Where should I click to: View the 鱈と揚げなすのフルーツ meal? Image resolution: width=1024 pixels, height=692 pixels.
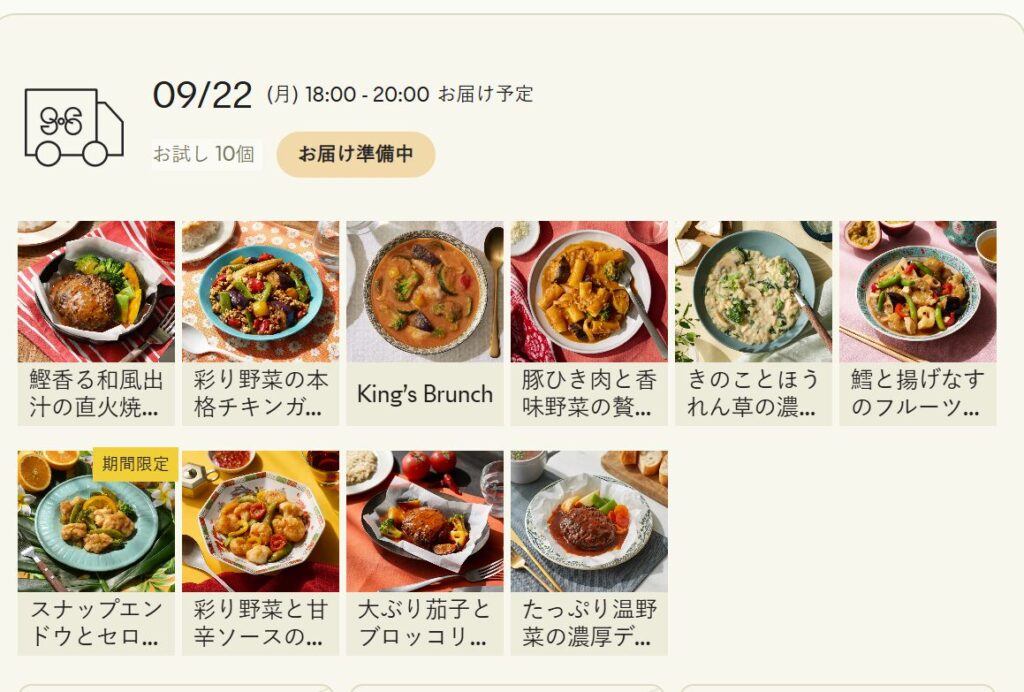point(916,322)
